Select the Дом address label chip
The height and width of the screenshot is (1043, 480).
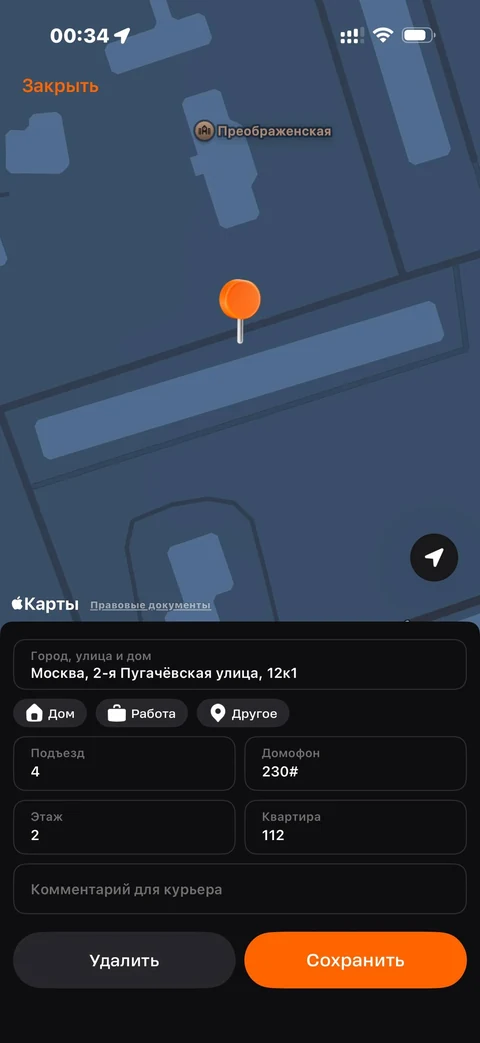pos(50,714)
